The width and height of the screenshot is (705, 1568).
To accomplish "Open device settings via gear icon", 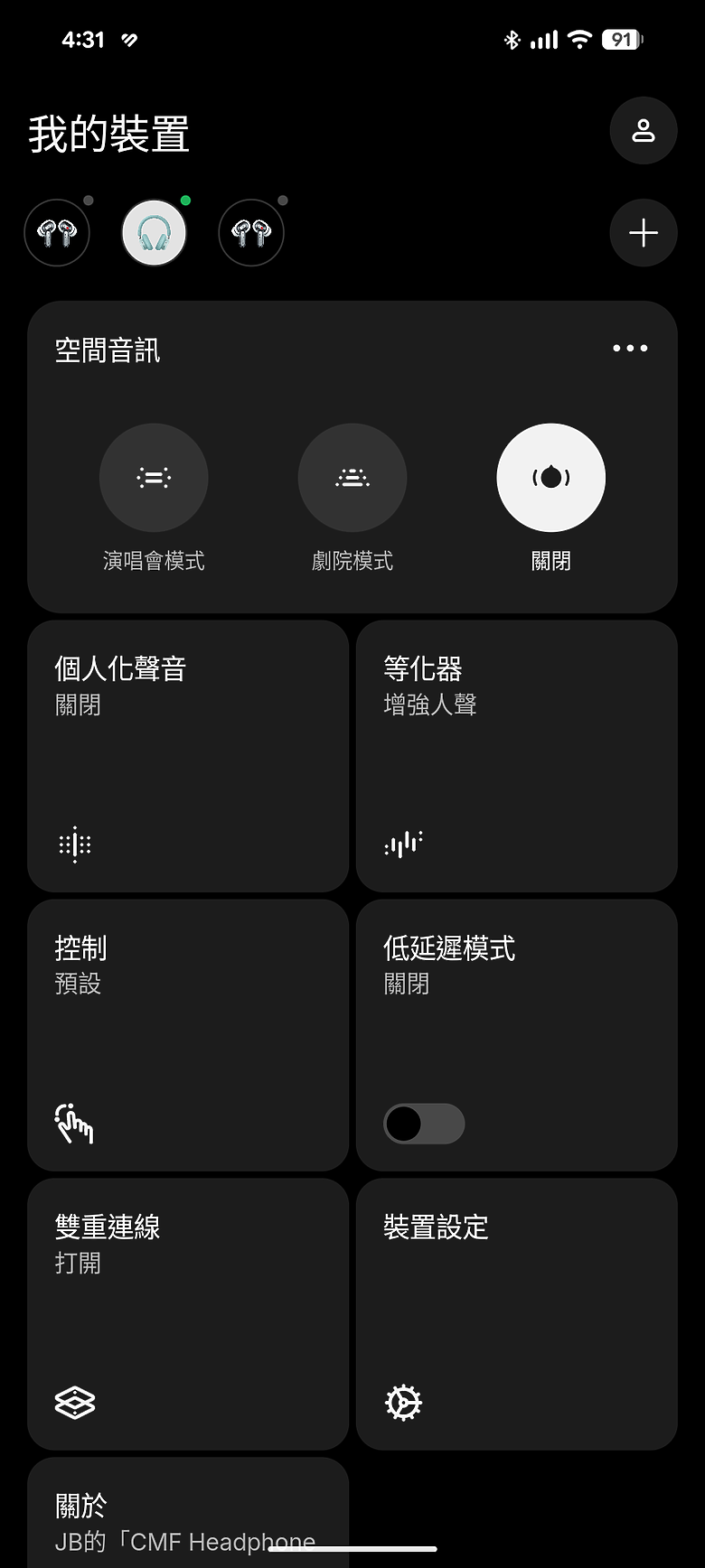I will pyautogui.click(x=403, y=1403).
